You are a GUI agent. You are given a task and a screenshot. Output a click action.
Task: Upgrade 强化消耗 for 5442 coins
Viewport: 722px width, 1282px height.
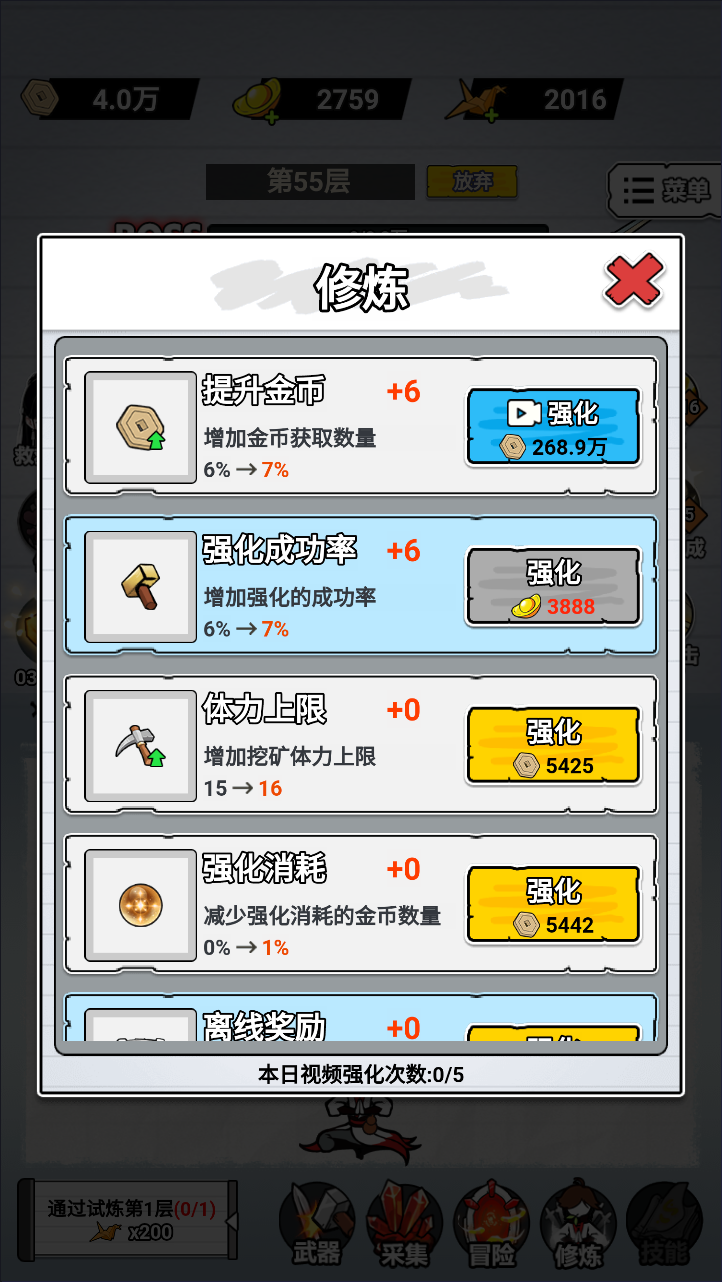(x=553, y=905)
